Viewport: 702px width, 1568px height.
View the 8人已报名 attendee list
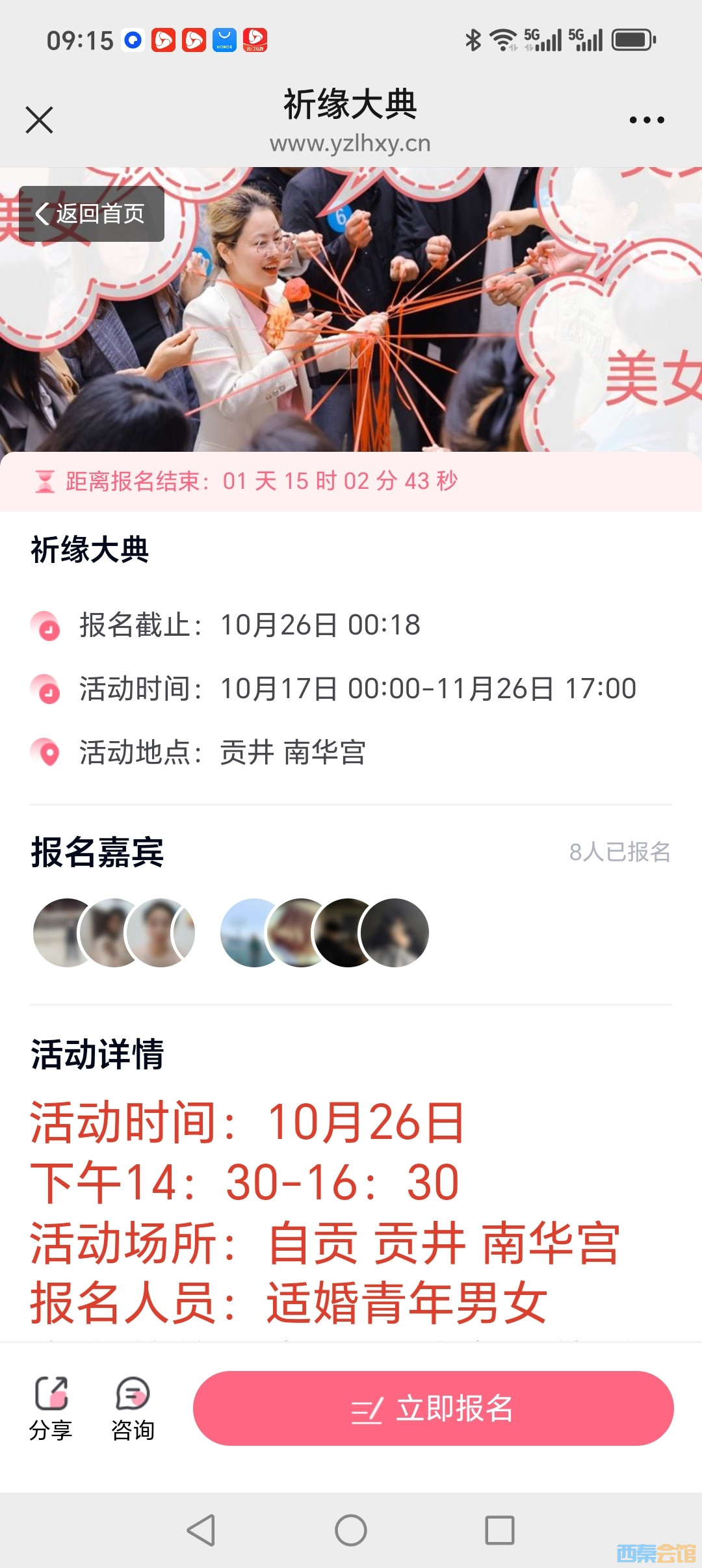[619, 852]
